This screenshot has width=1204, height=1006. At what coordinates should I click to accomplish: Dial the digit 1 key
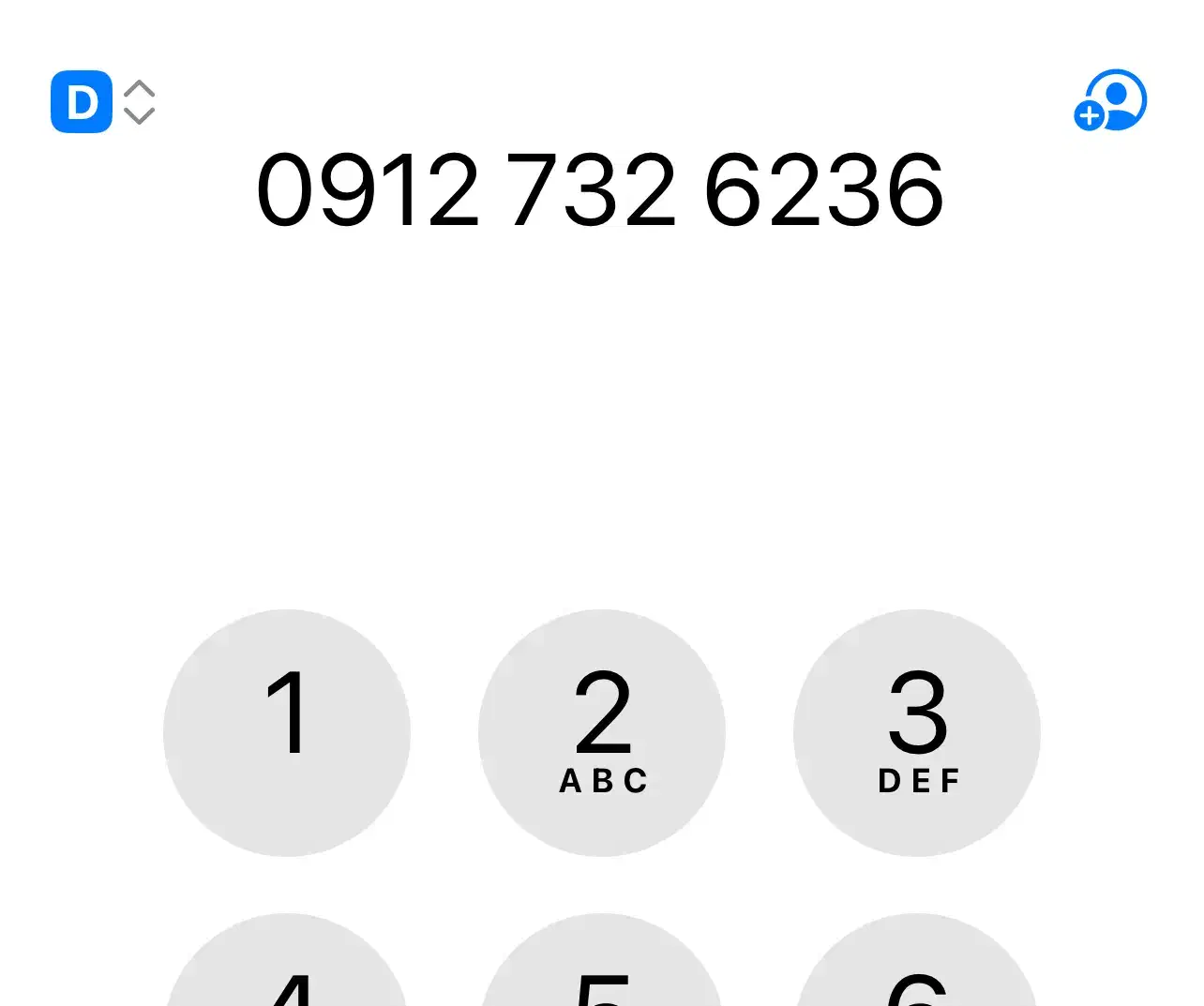click(287, 732)
